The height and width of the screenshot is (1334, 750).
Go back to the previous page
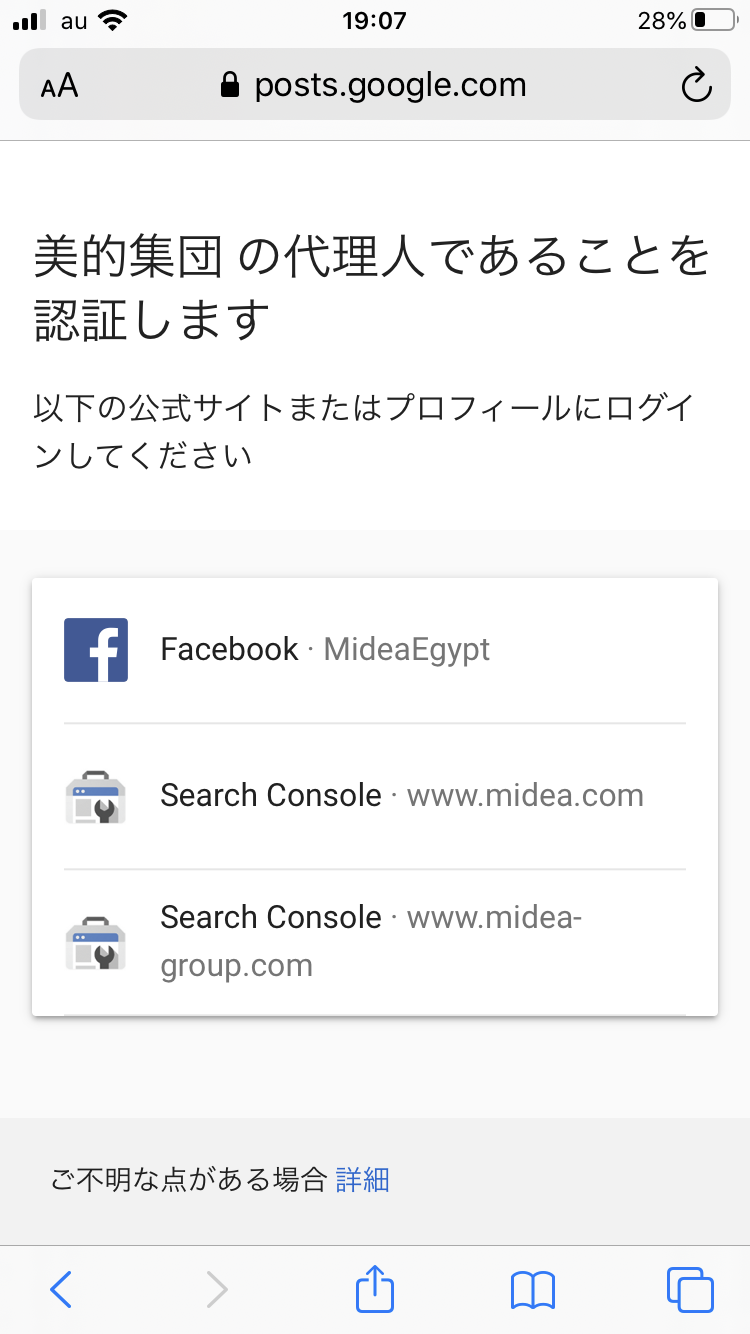pyautogui.click(x=61, y=1289)
